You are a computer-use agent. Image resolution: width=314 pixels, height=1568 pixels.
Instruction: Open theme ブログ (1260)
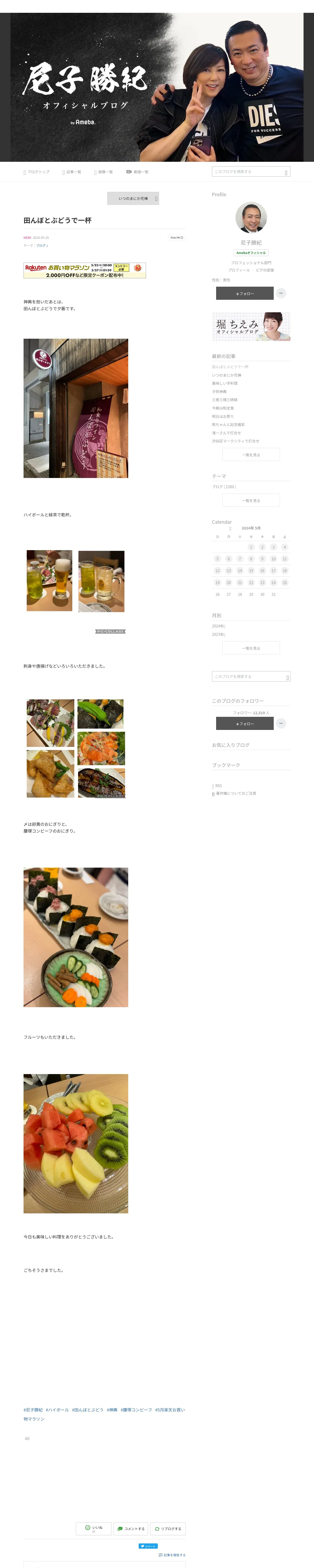coord(224,486)
